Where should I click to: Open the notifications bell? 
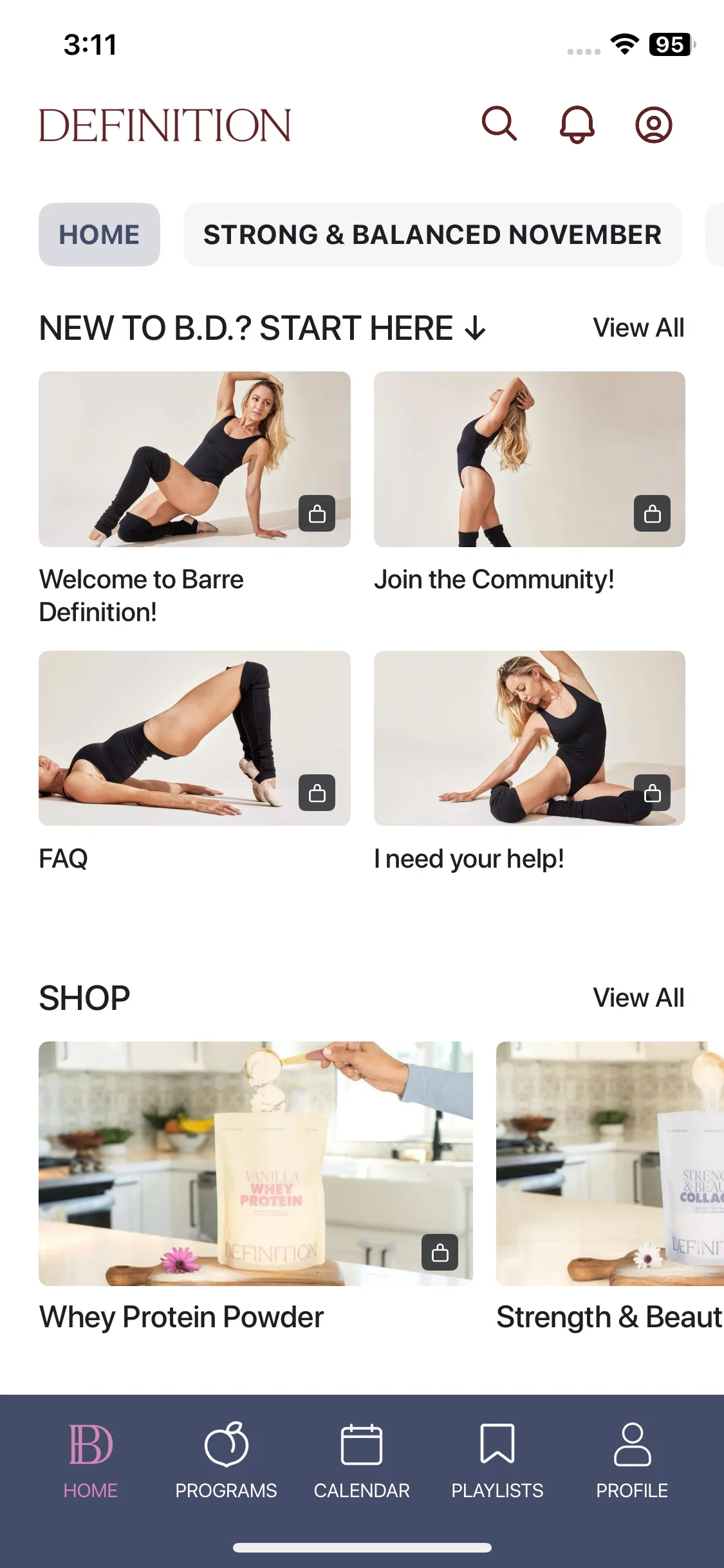pos(577,124)
